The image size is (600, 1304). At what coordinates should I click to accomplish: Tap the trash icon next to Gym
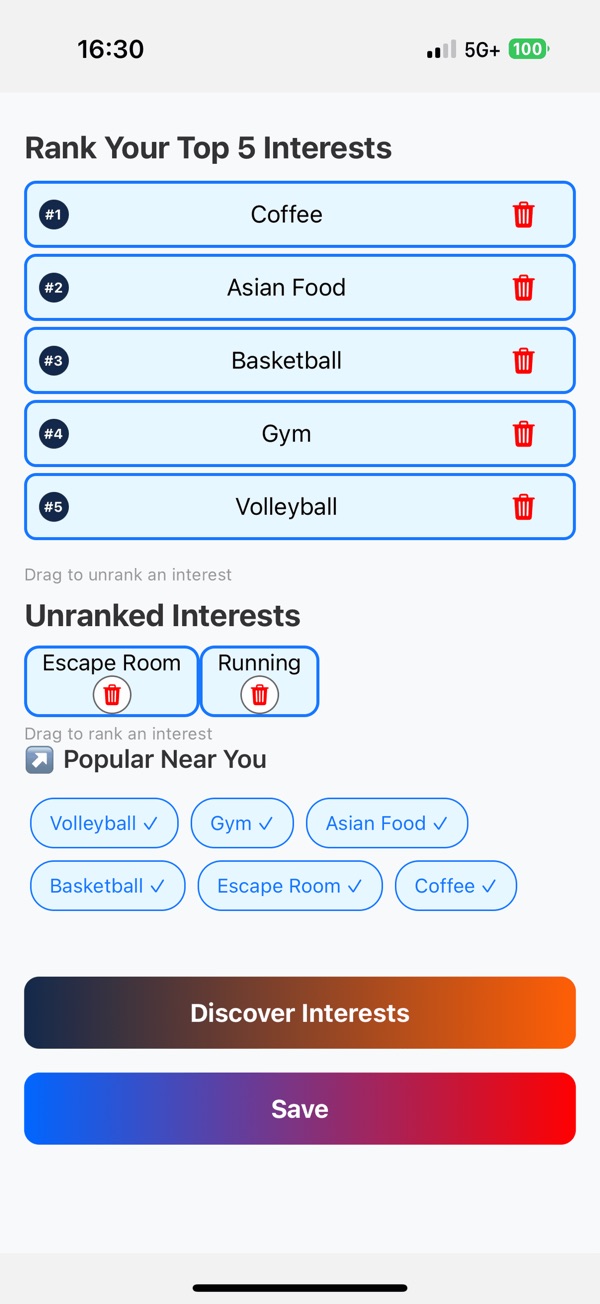click(x=523, y=434)
